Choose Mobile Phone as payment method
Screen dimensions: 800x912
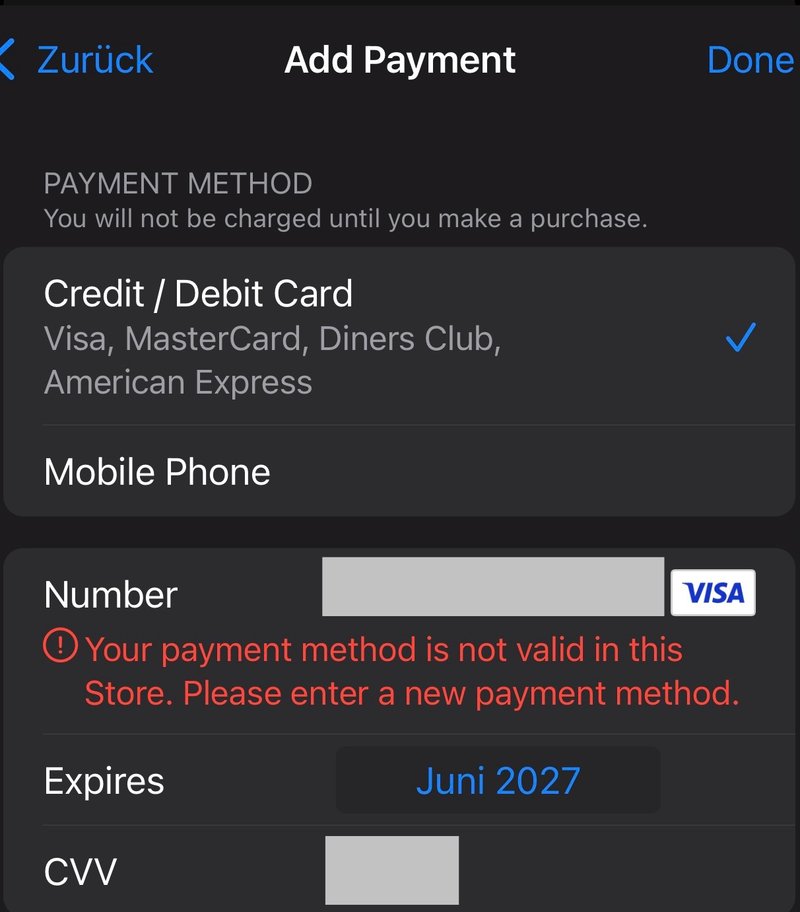pos(399,471)
